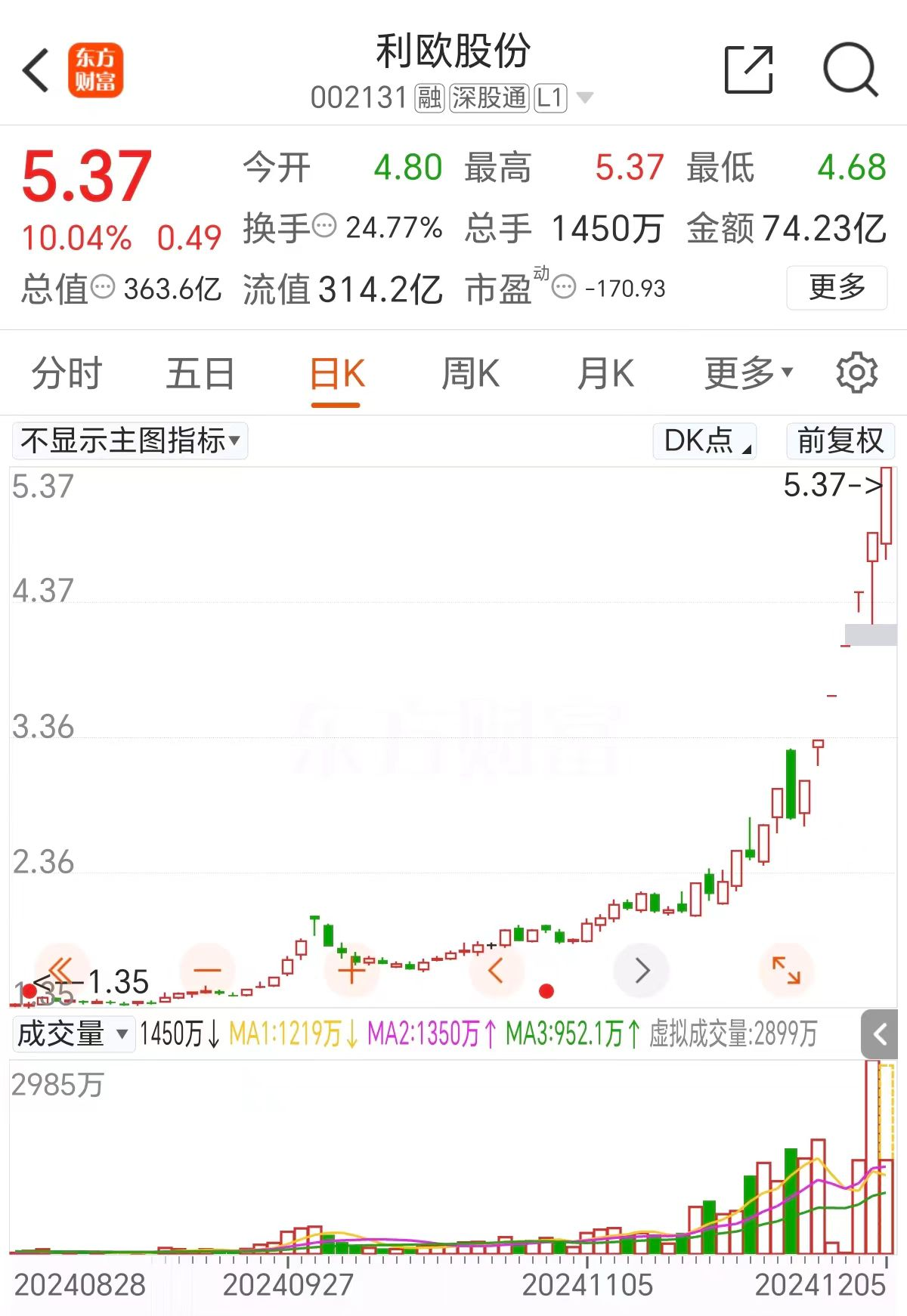Viewport: 907px width, 1316px height.
Task: Switch to the 五日 tab
Action: (200, 373)
